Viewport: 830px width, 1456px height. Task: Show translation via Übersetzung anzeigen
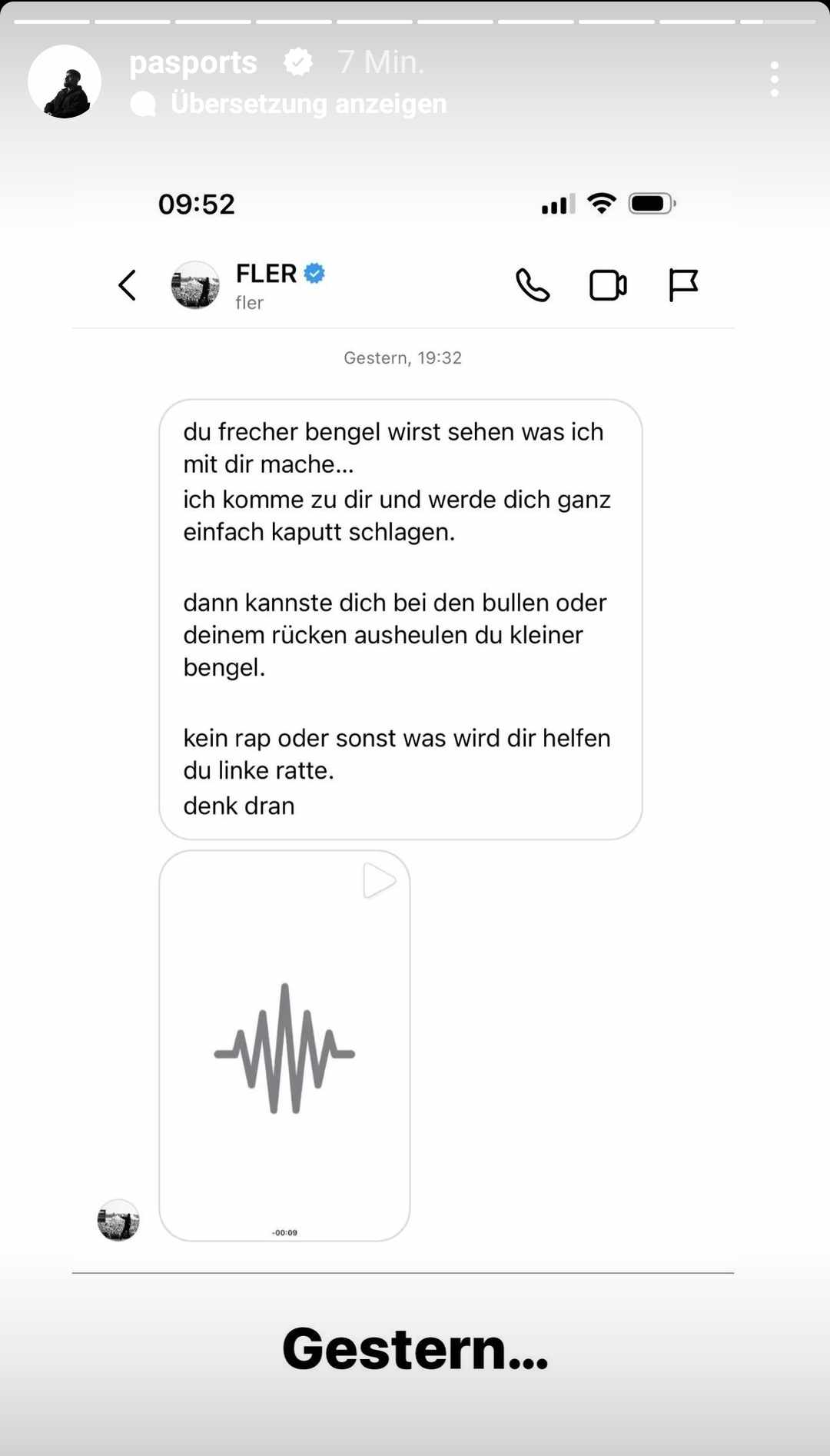click(307, 103)
